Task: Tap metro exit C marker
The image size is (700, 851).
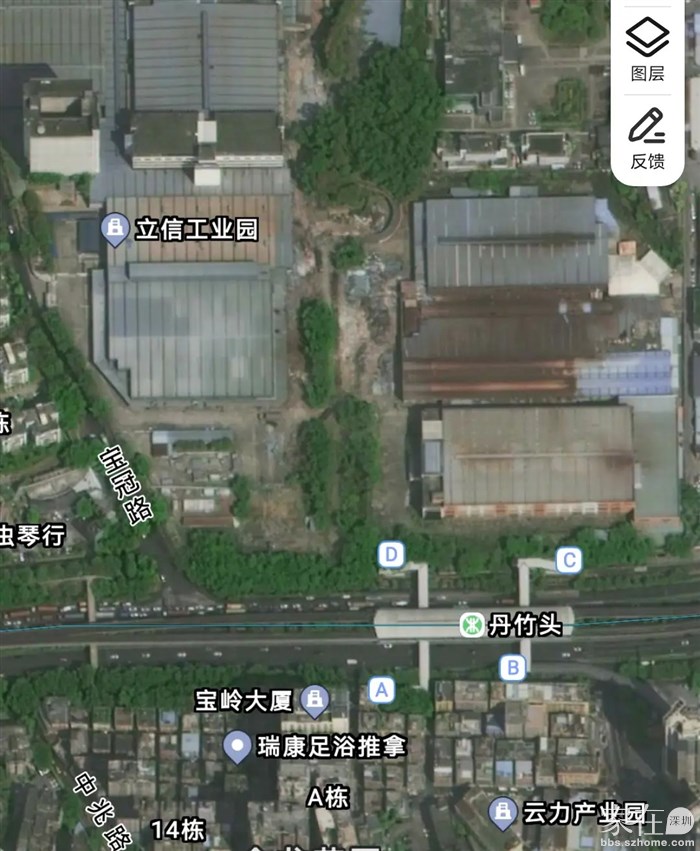Action: (x=568, y=560)
